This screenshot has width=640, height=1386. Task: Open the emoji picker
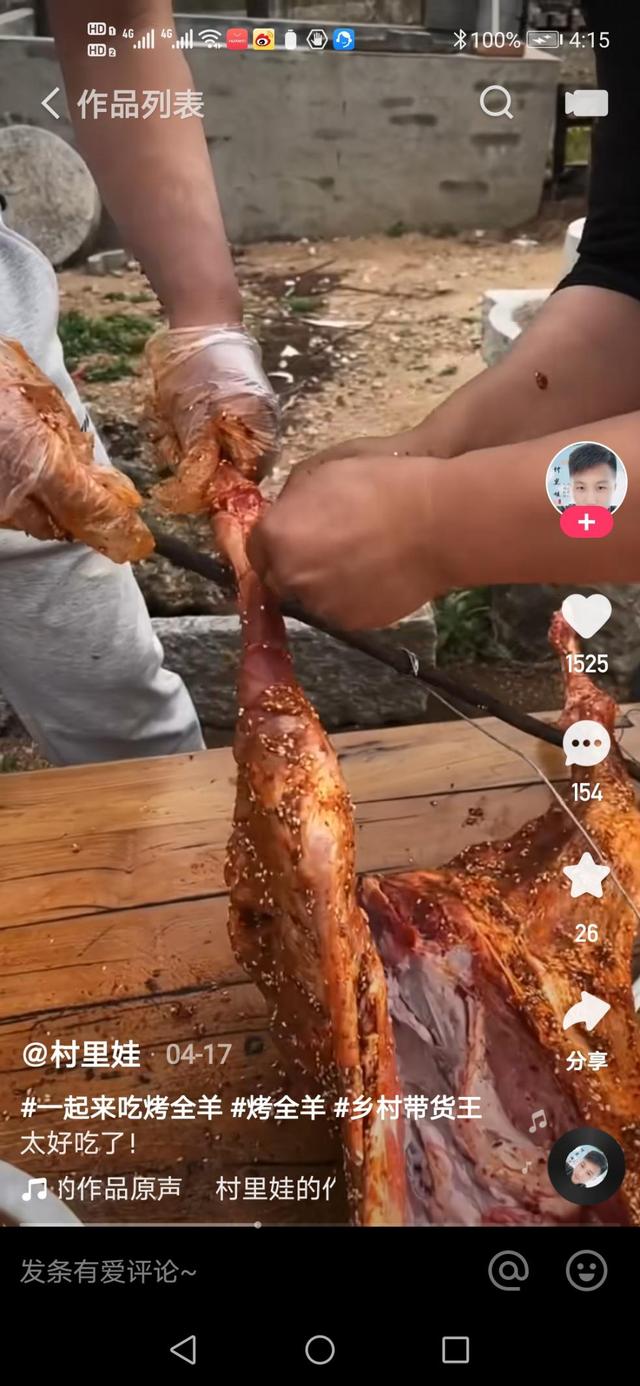click(586, 1271)
